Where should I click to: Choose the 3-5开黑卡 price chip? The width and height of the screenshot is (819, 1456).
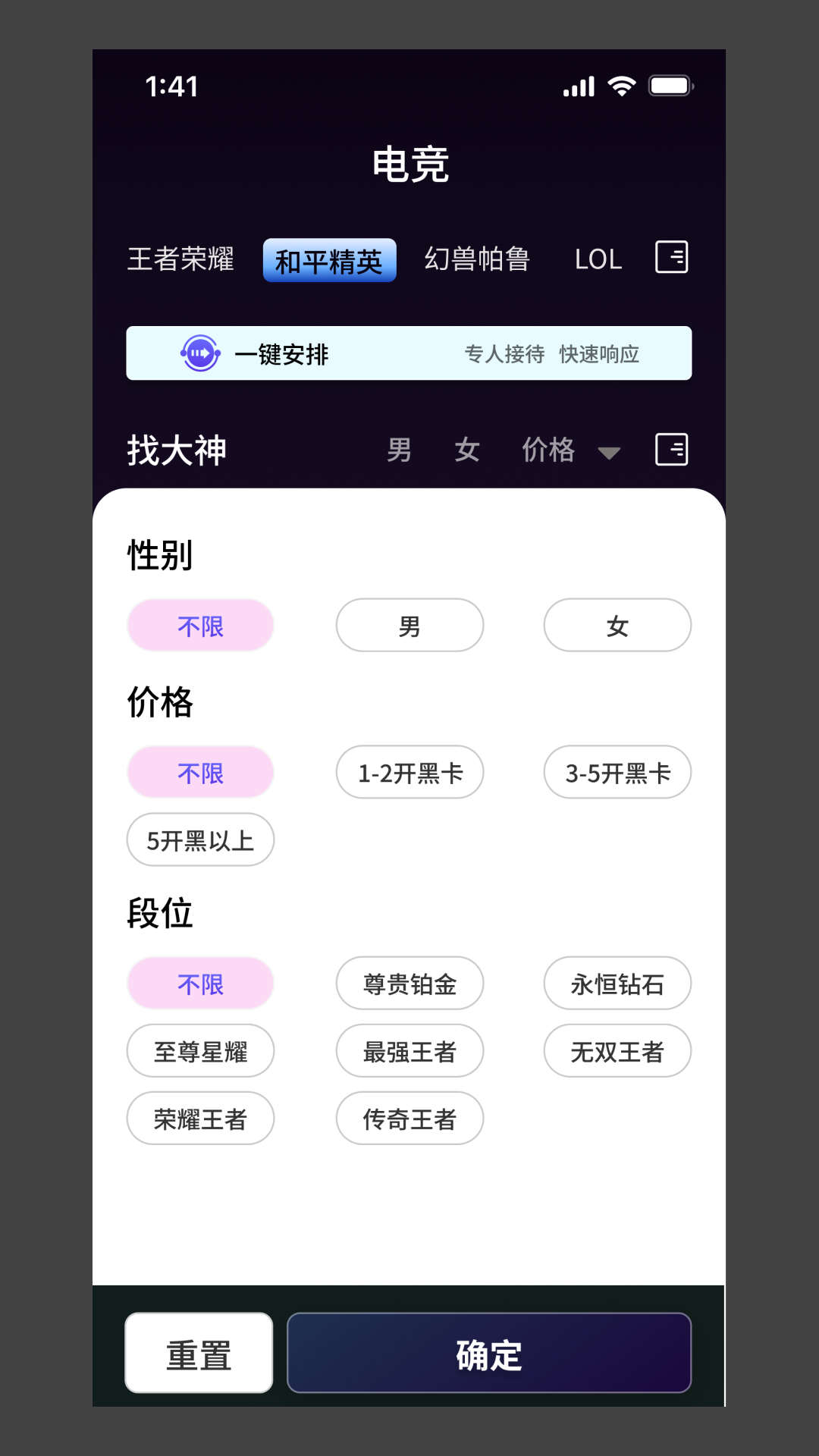click(x=617, y=773)
